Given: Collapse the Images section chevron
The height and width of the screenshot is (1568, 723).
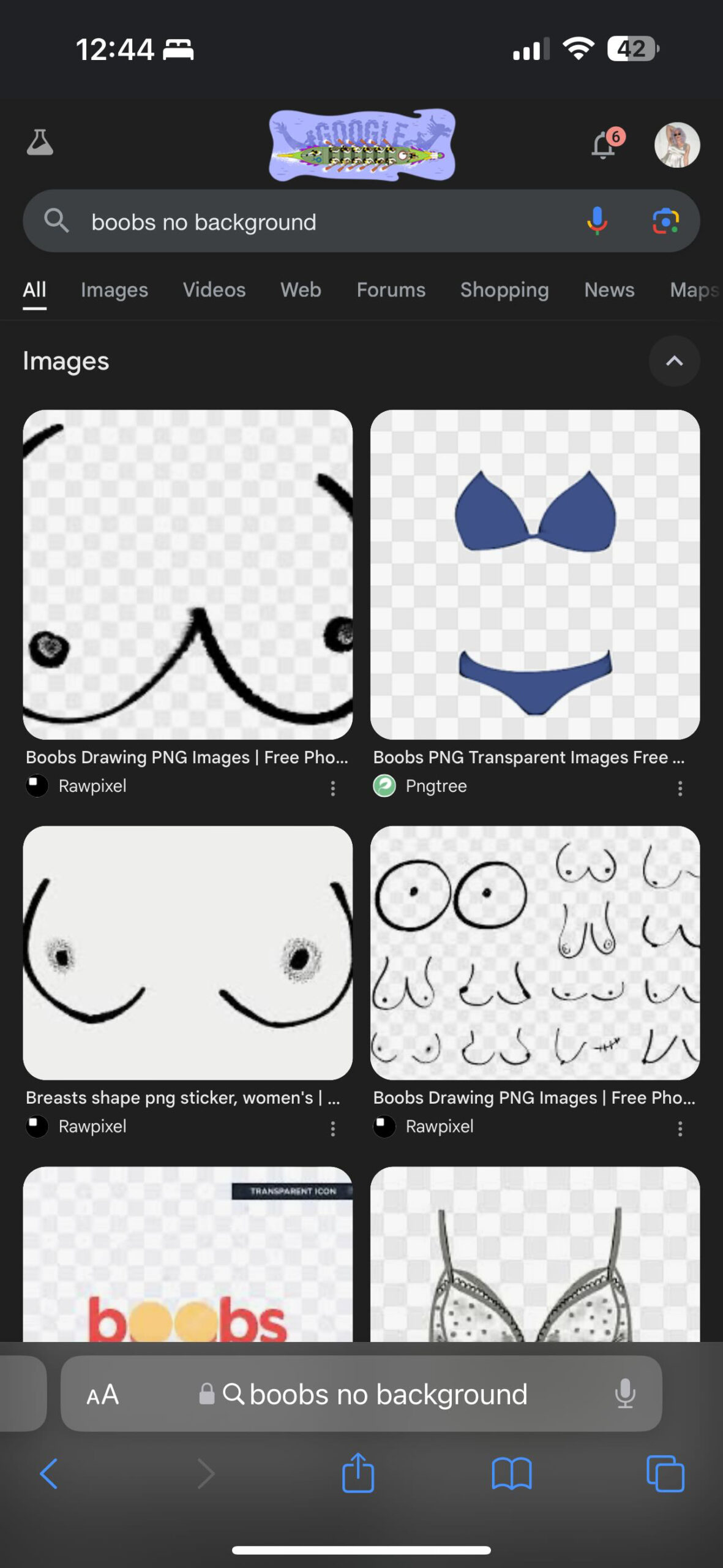Looking at the screenshot, I should [x=674, y=361].
